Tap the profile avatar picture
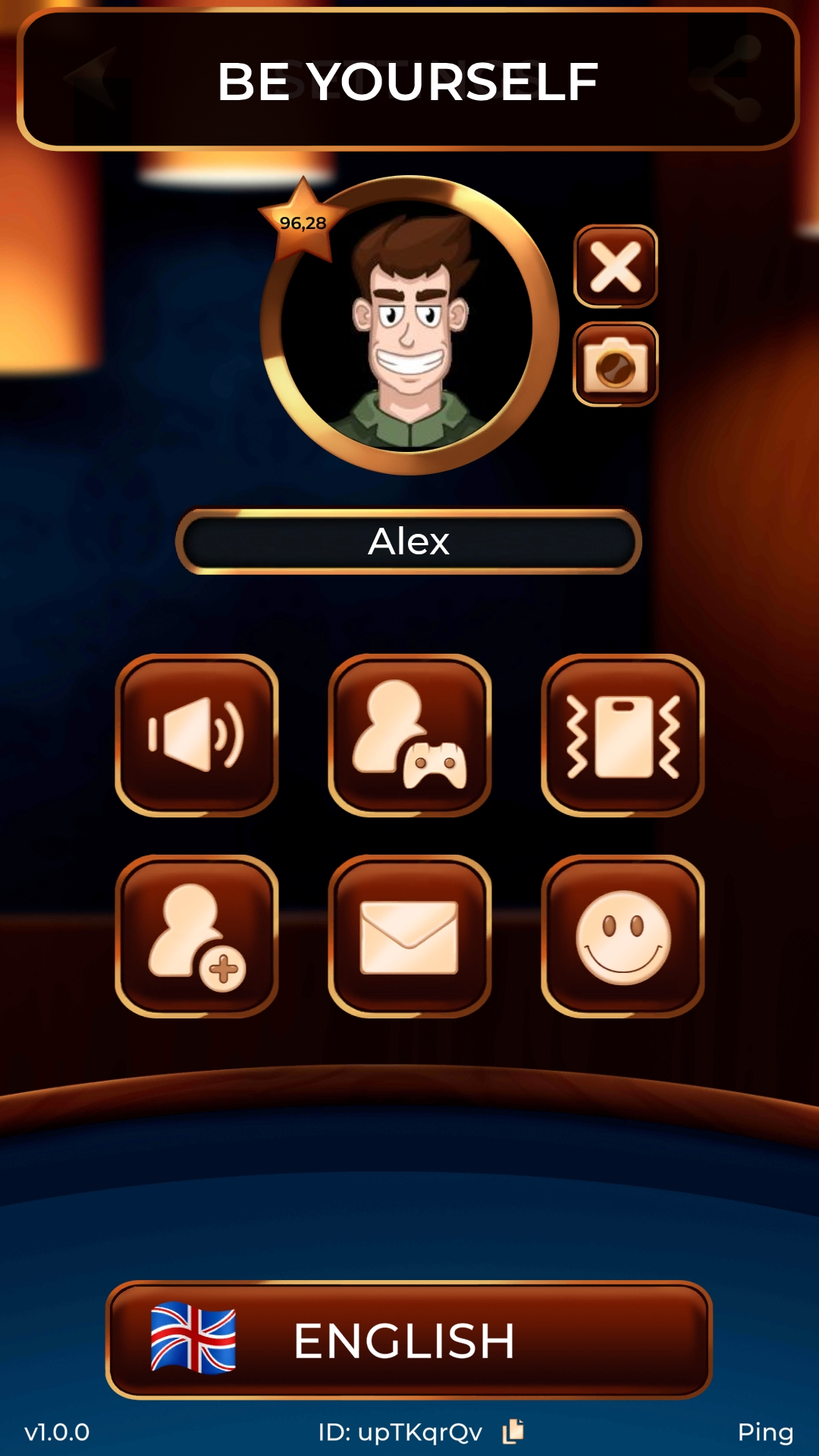The height and width of the screenshot is (1456, 819). (x=409, y=326)
